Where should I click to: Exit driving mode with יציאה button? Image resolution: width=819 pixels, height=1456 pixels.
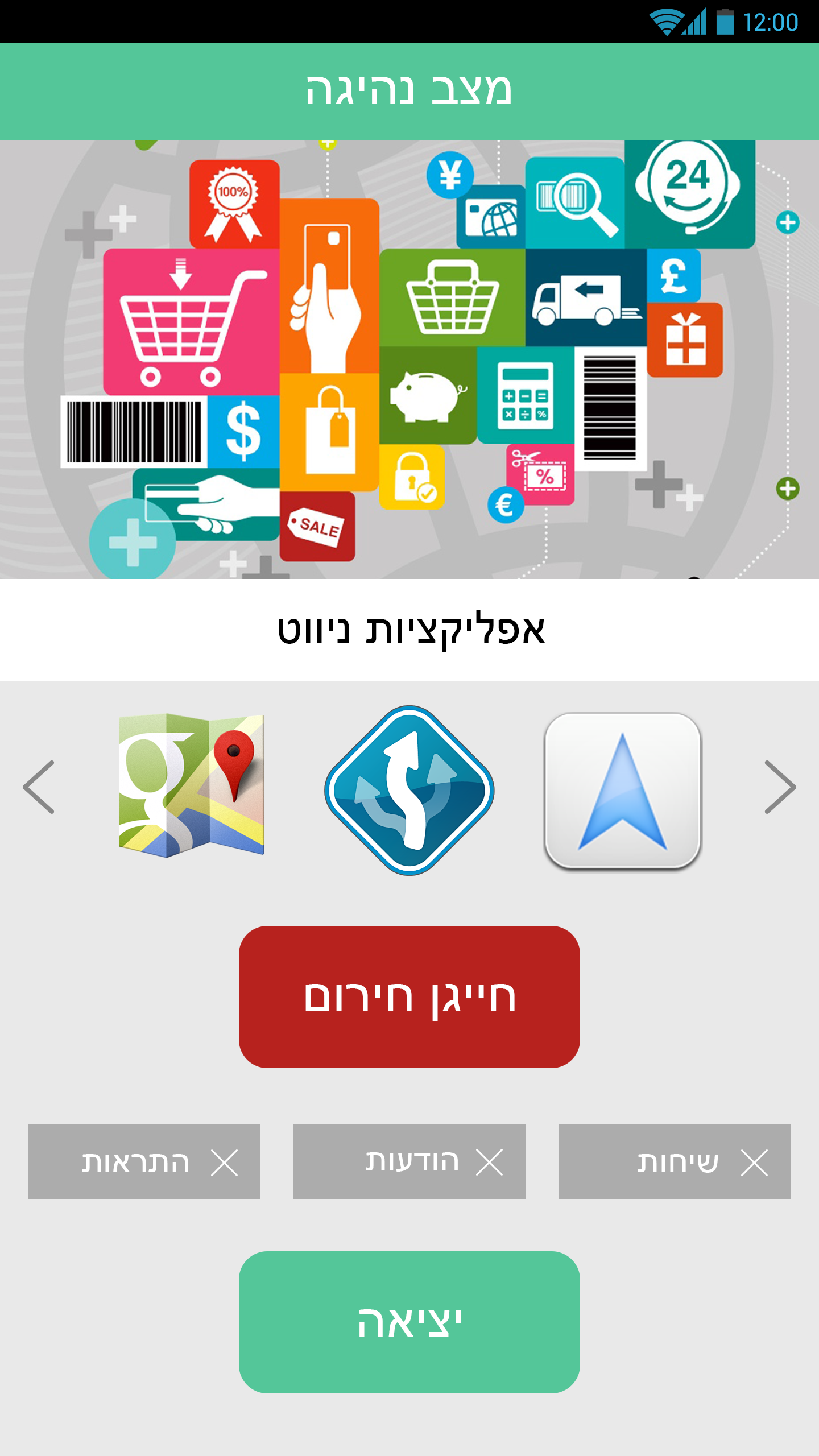click(x=409, y=1322)
